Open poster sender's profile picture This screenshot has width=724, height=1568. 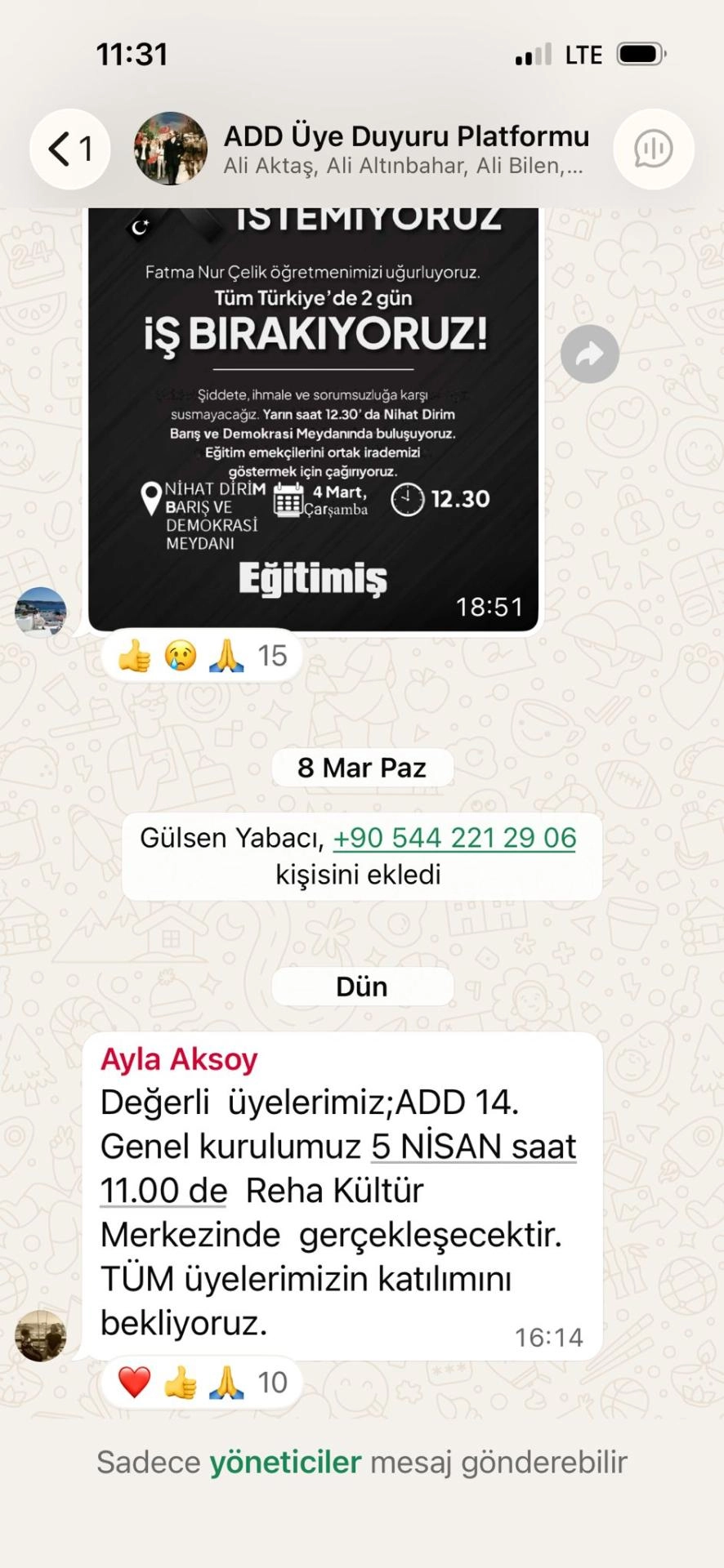coord(40,612)
